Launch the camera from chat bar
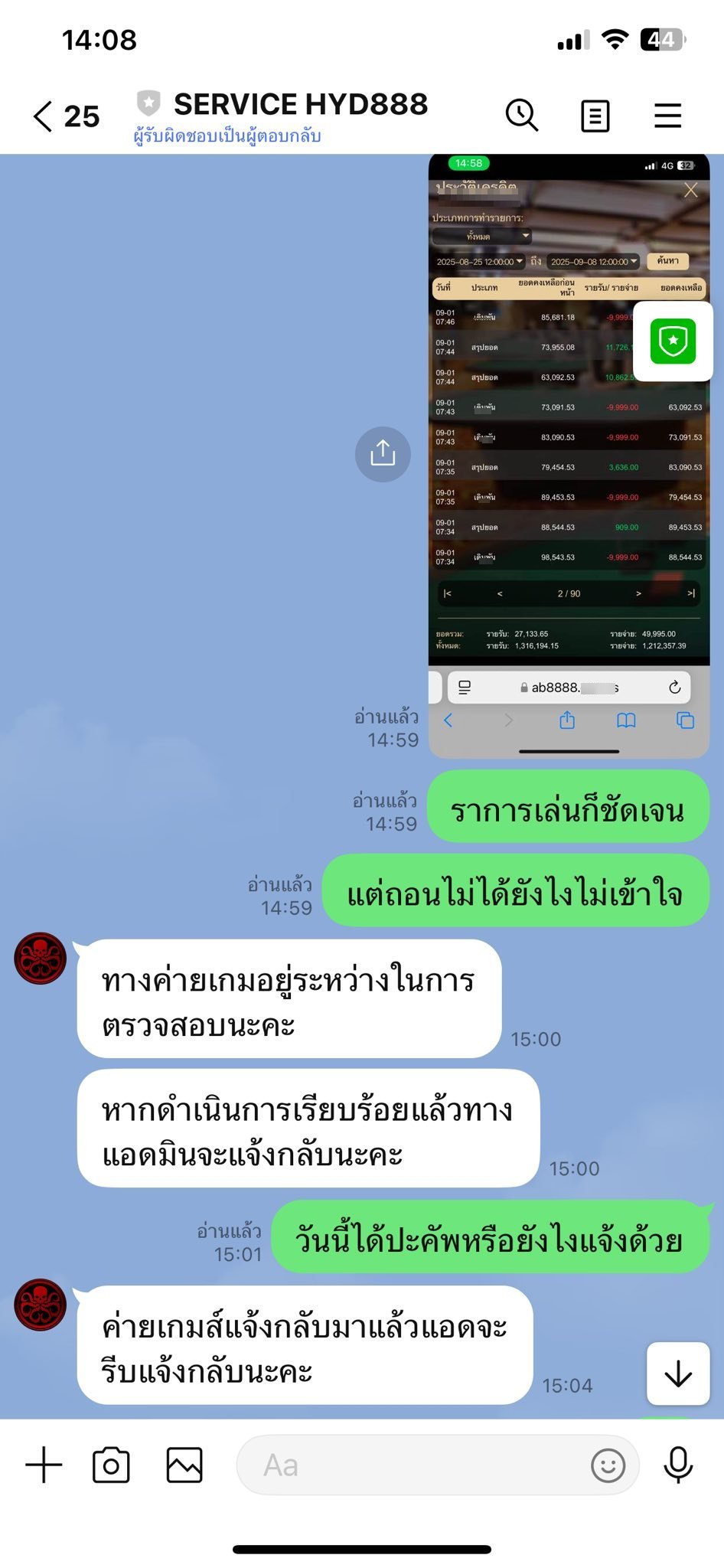Image resolution: width=724 pixels, height=1568 pixels. point(111,1465)
